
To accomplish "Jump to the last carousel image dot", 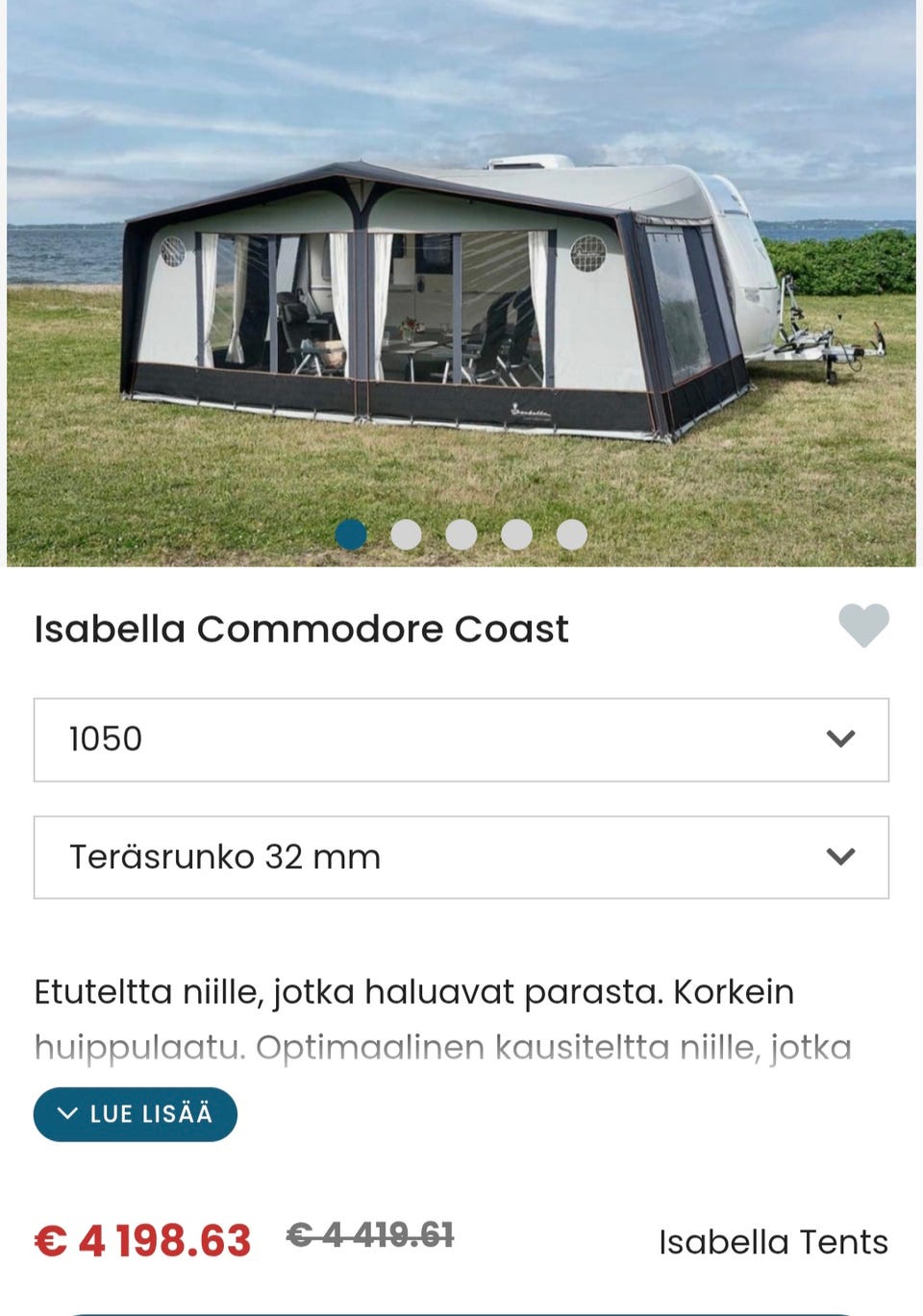I will point(571,534).
